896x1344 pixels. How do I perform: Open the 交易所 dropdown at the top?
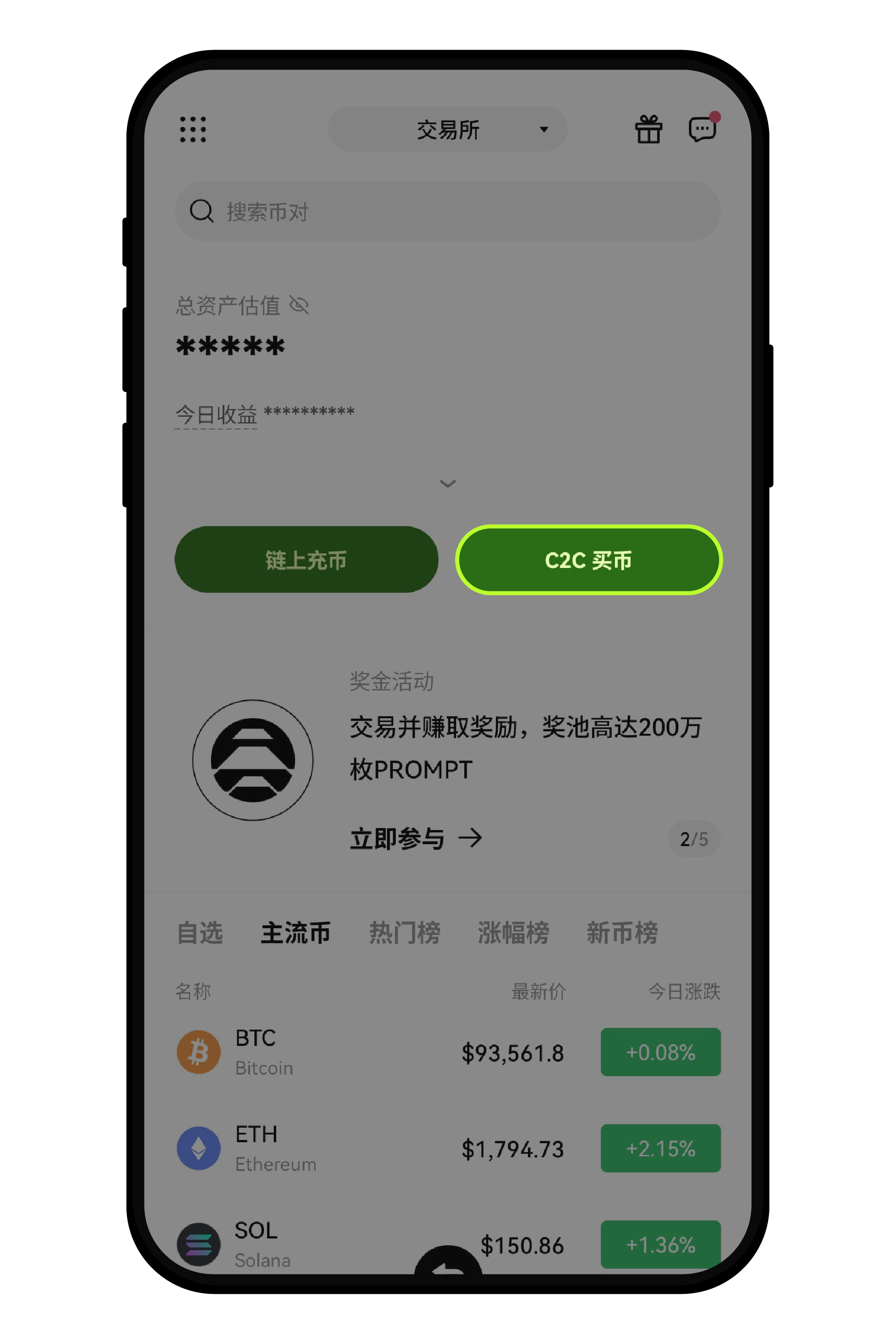[x=447, y=129]
